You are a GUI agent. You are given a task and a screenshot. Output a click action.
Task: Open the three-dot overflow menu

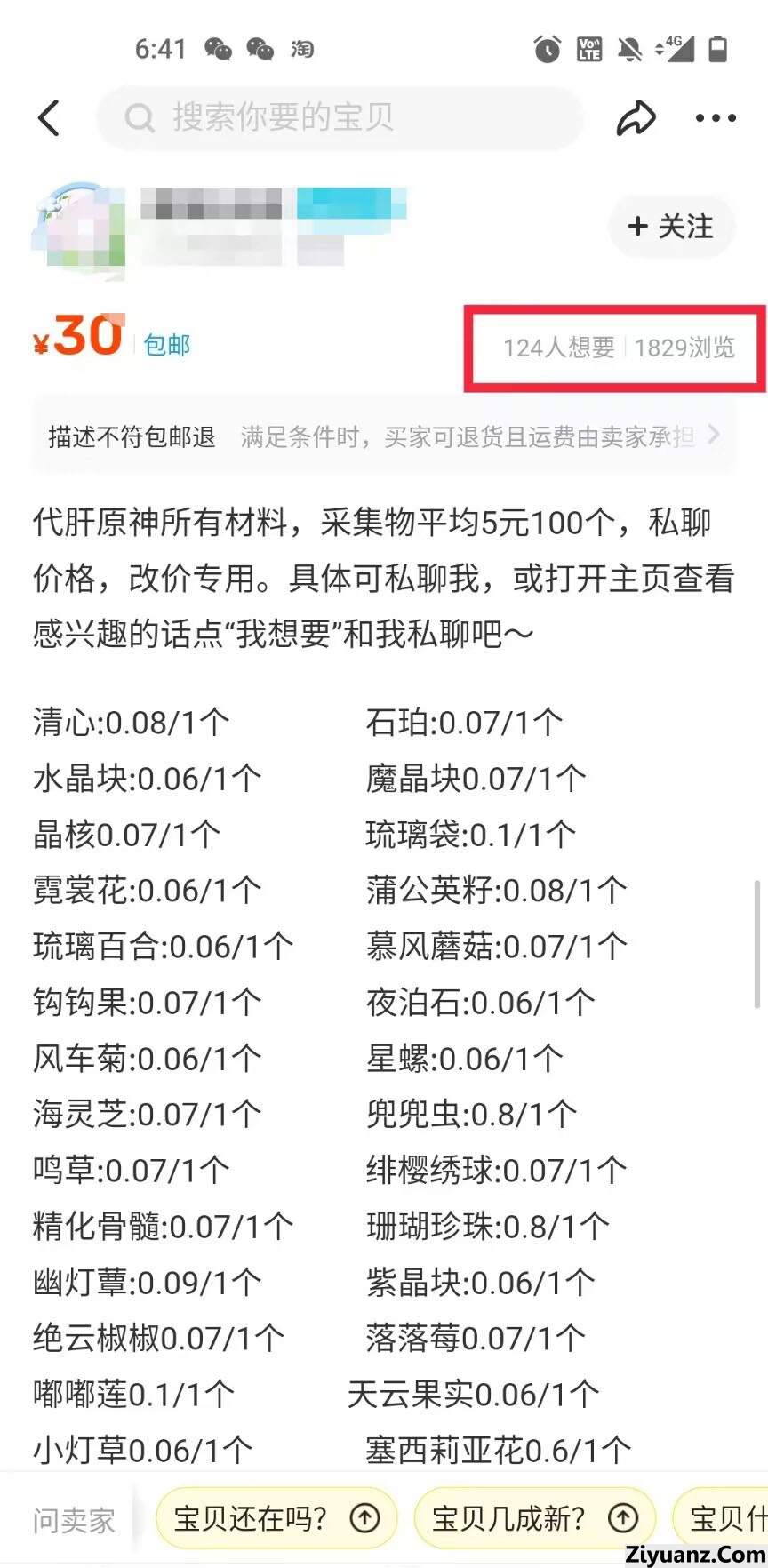716,117
